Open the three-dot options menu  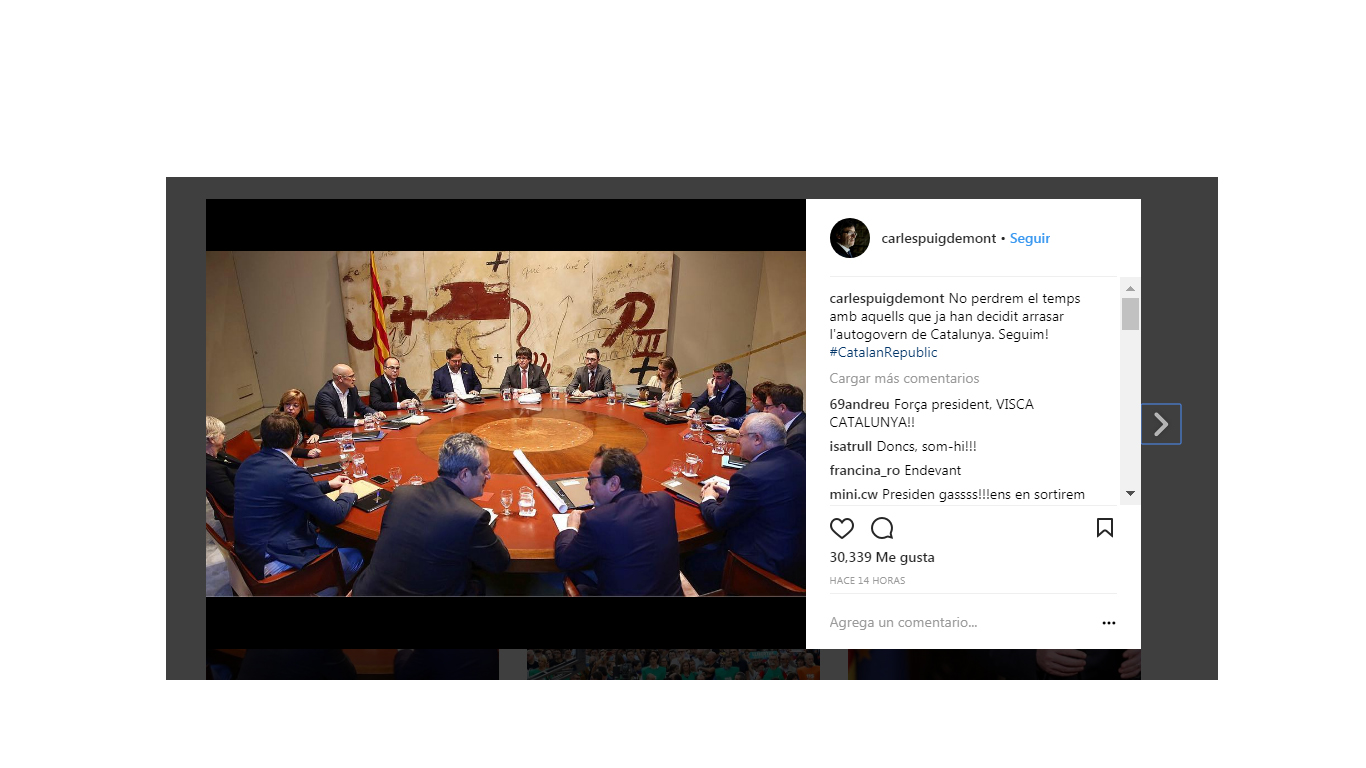(1108, 623)
